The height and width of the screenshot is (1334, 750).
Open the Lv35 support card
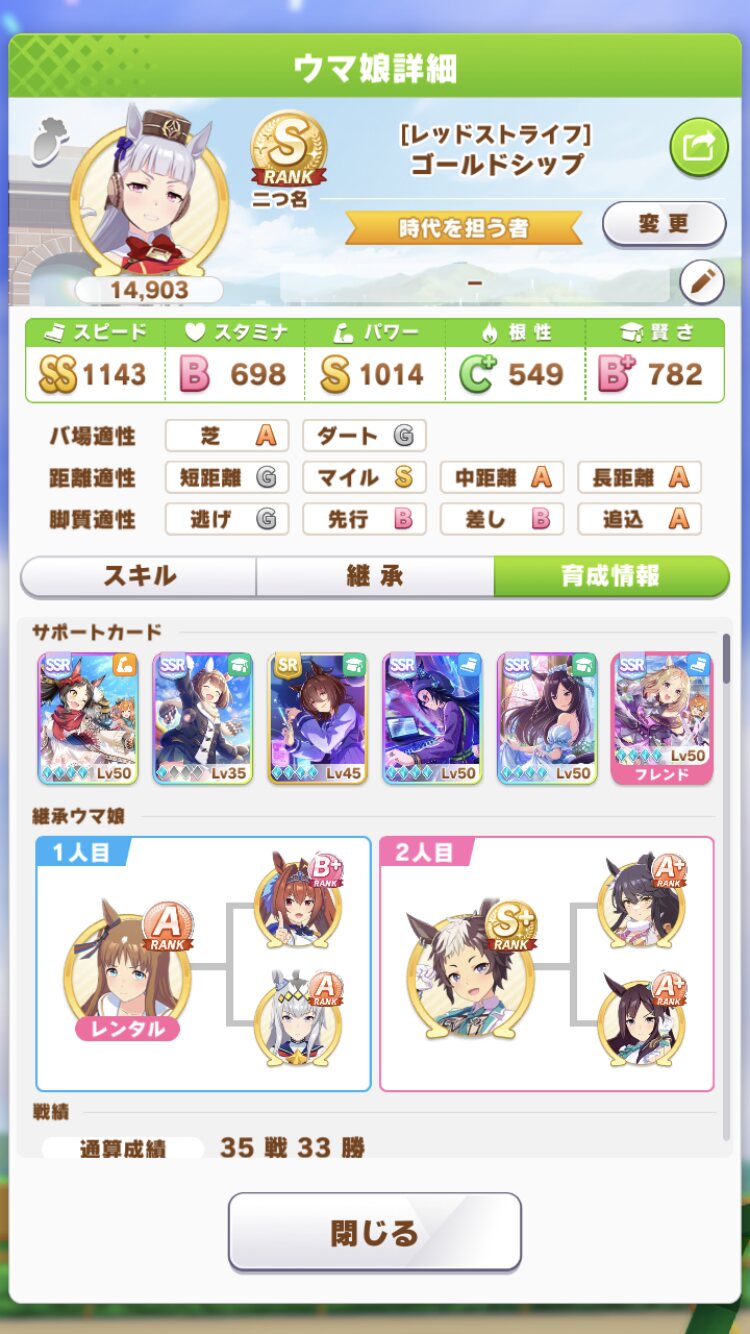[x=203, y=717]
